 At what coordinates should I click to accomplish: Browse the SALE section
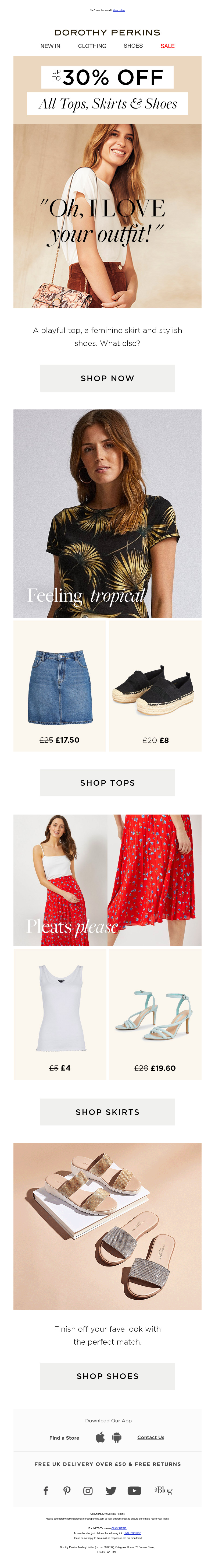click(168, 46)
